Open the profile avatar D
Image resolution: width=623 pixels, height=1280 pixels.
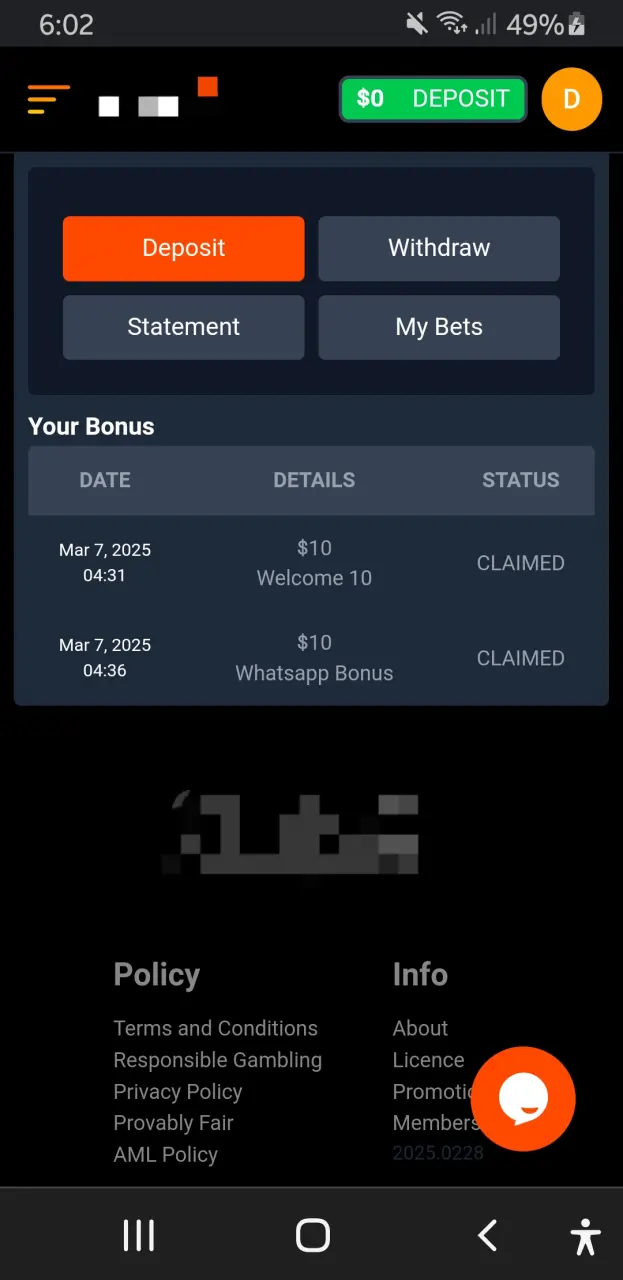tap(571, 99)
